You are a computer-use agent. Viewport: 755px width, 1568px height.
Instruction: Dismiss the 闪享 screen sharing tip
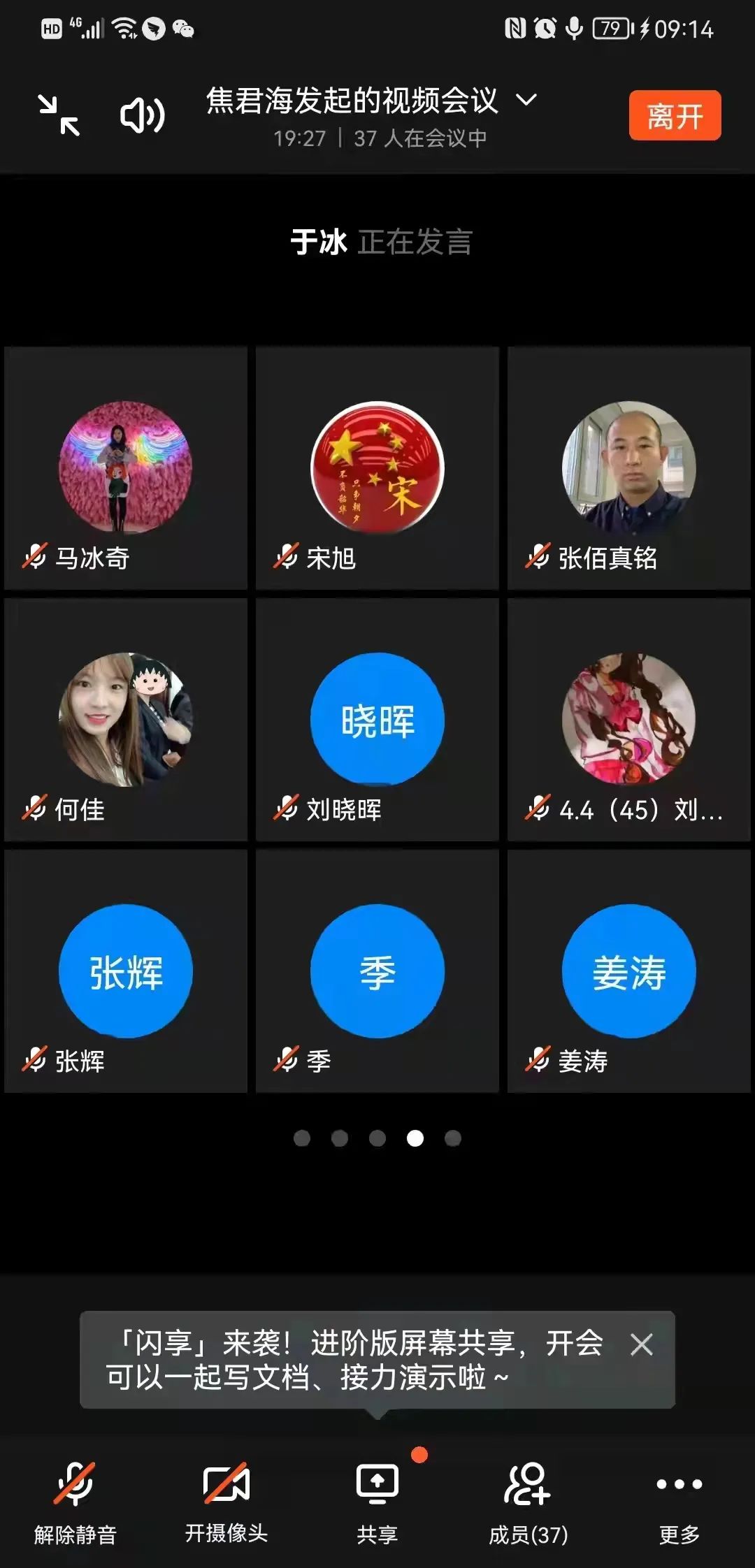click(x=642, y=1344)
